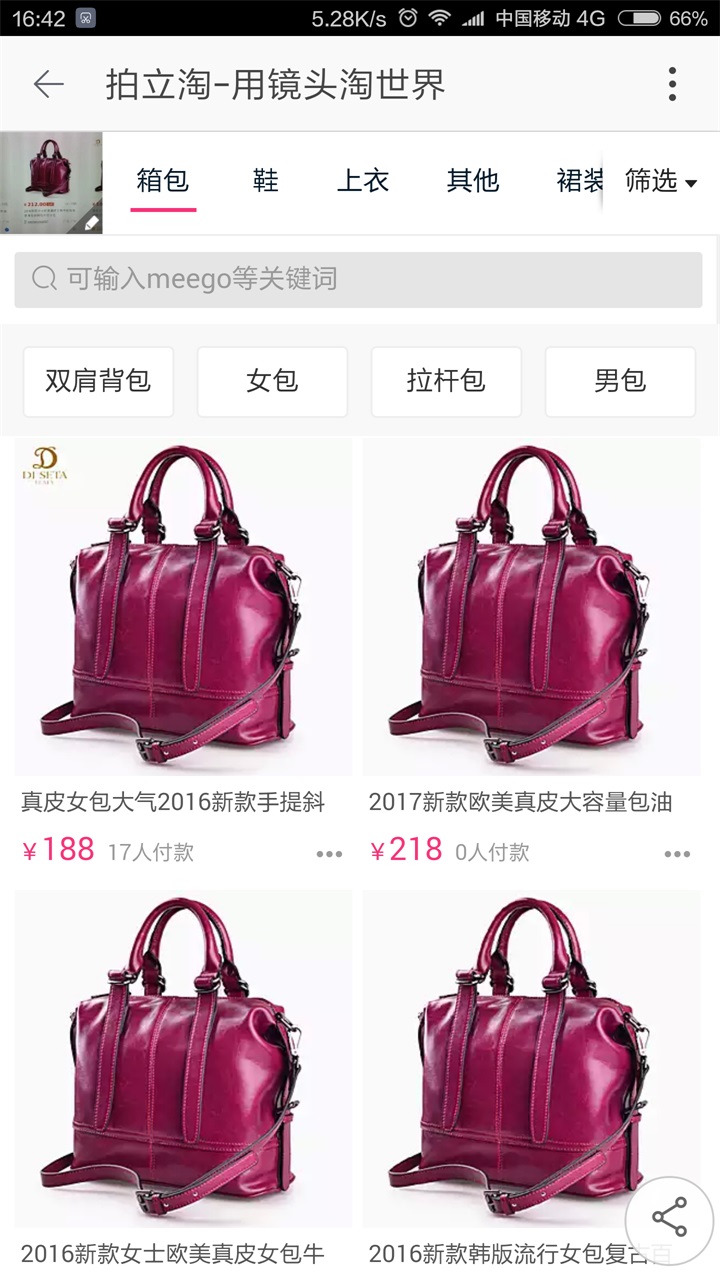Viewport: 720px width, 1280px height.
Task: Edit the captured photo thumbnail
Action: (x=51, y=183)
